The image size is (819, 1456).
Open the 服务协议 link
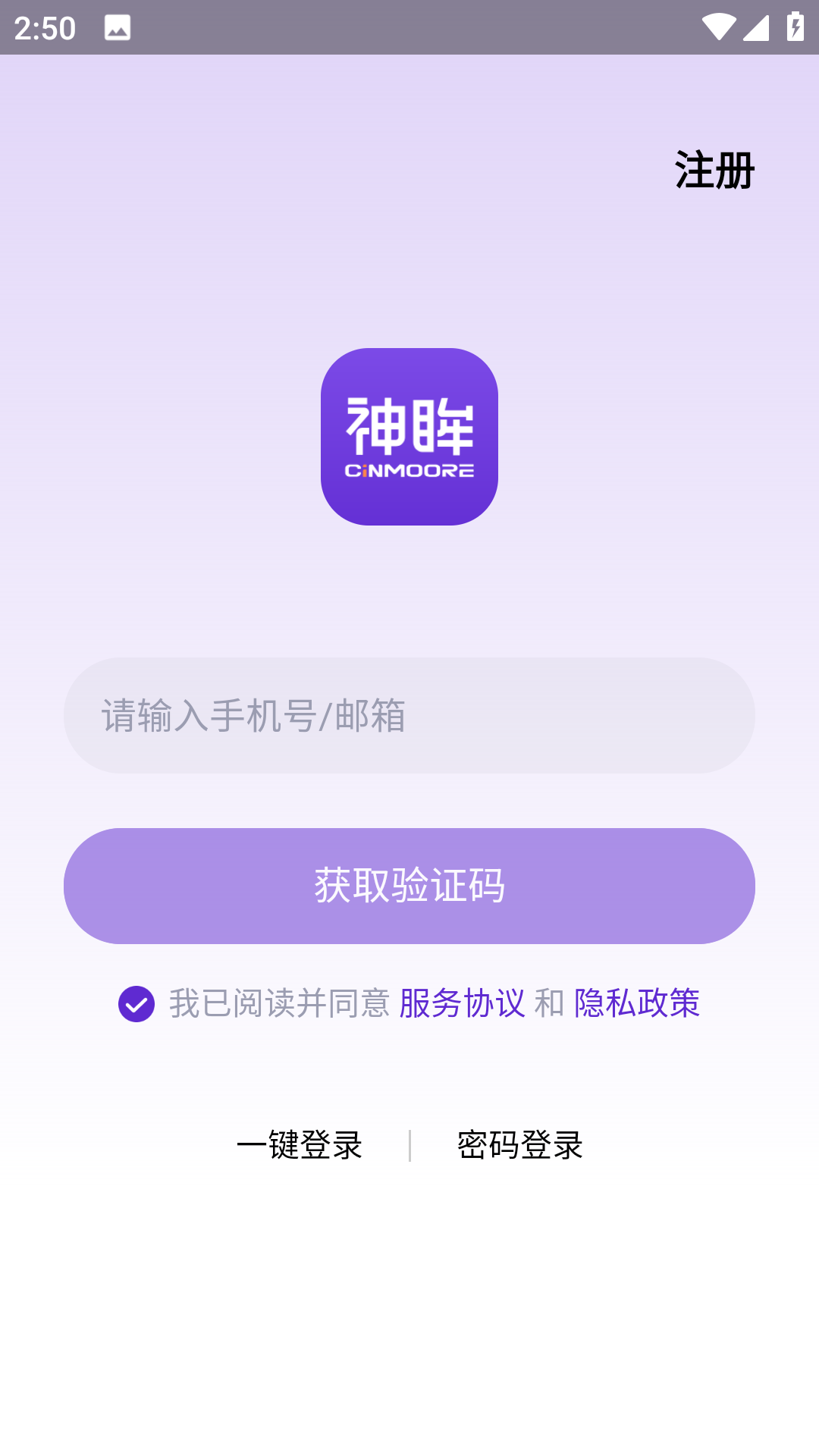point(462,1003)
